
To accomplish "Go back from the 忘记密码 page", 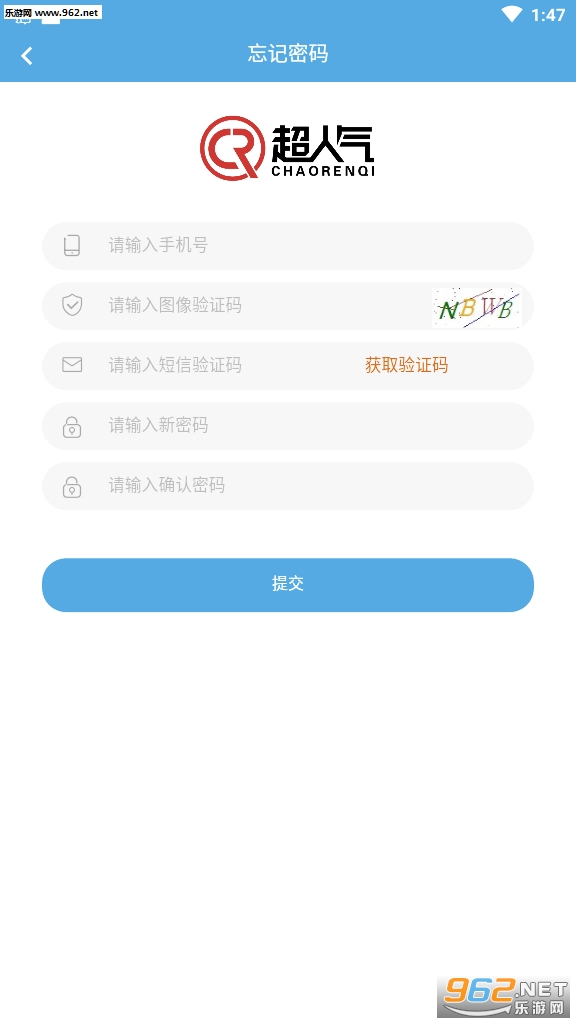I will (27, 56).
